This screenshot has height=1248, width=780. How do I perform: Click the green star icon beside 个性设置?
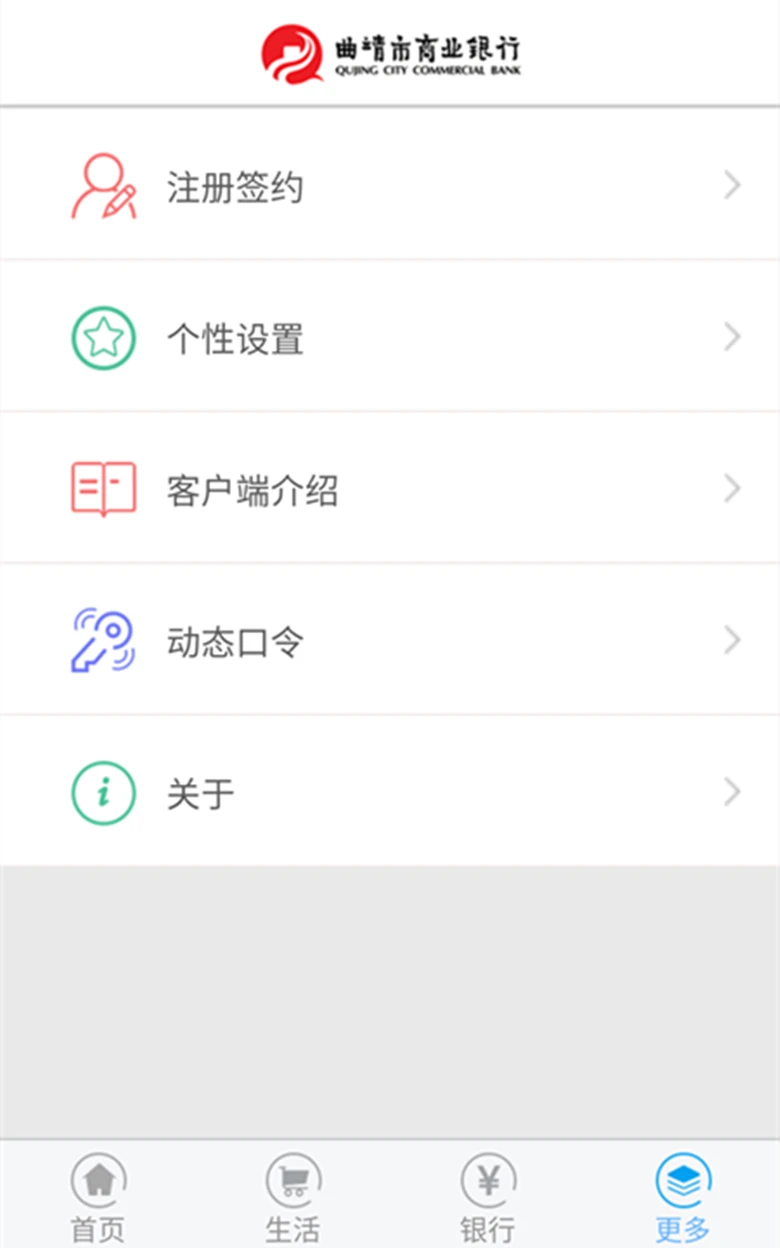pyautogui.click(x=103, y=337)
